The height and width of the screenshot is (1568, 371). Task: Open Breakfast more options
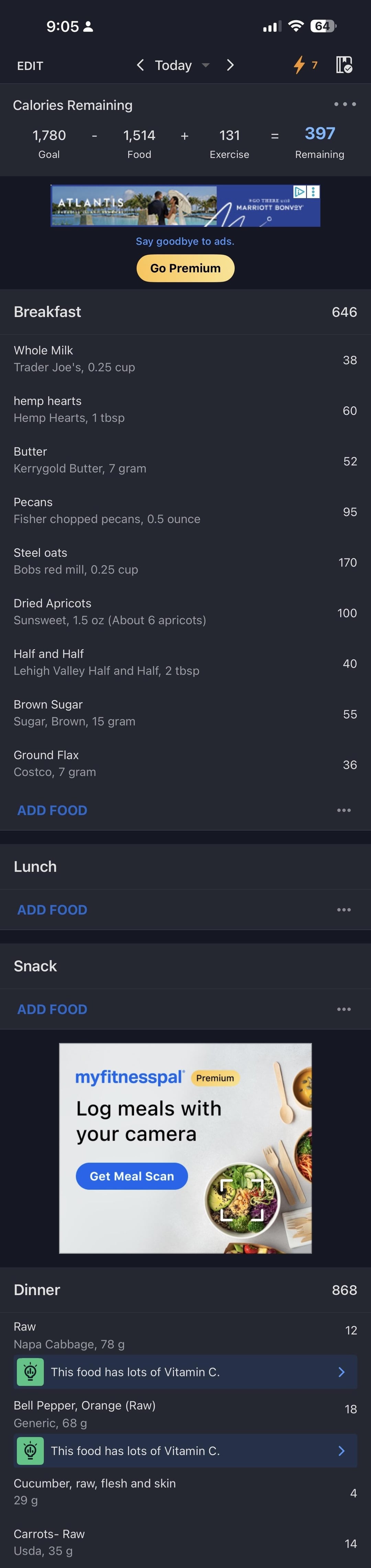344,810
